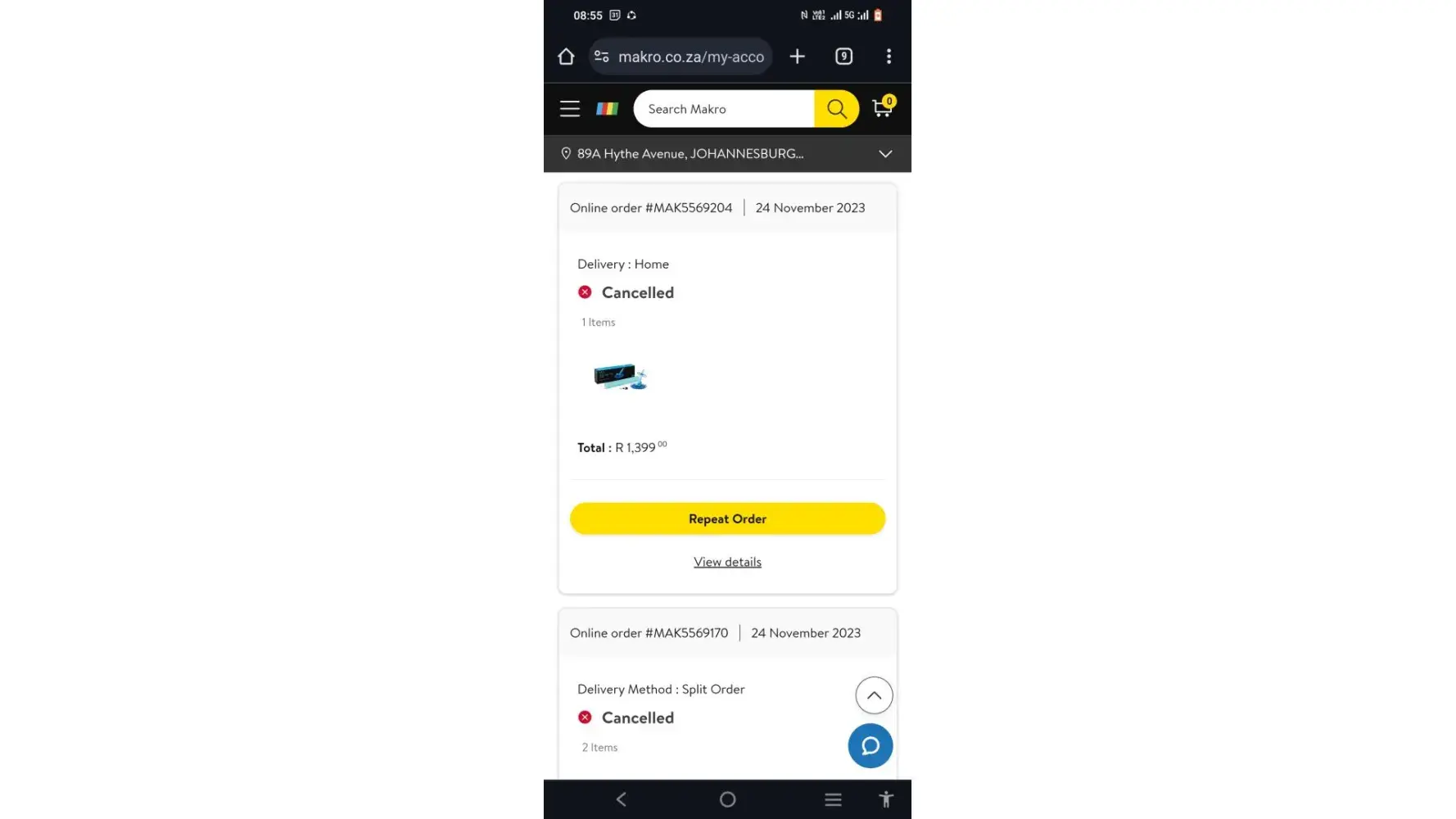Expand the delivery address dropdown
The width and height of the screenshot is (1456, 819).
[x=885, y=154]
